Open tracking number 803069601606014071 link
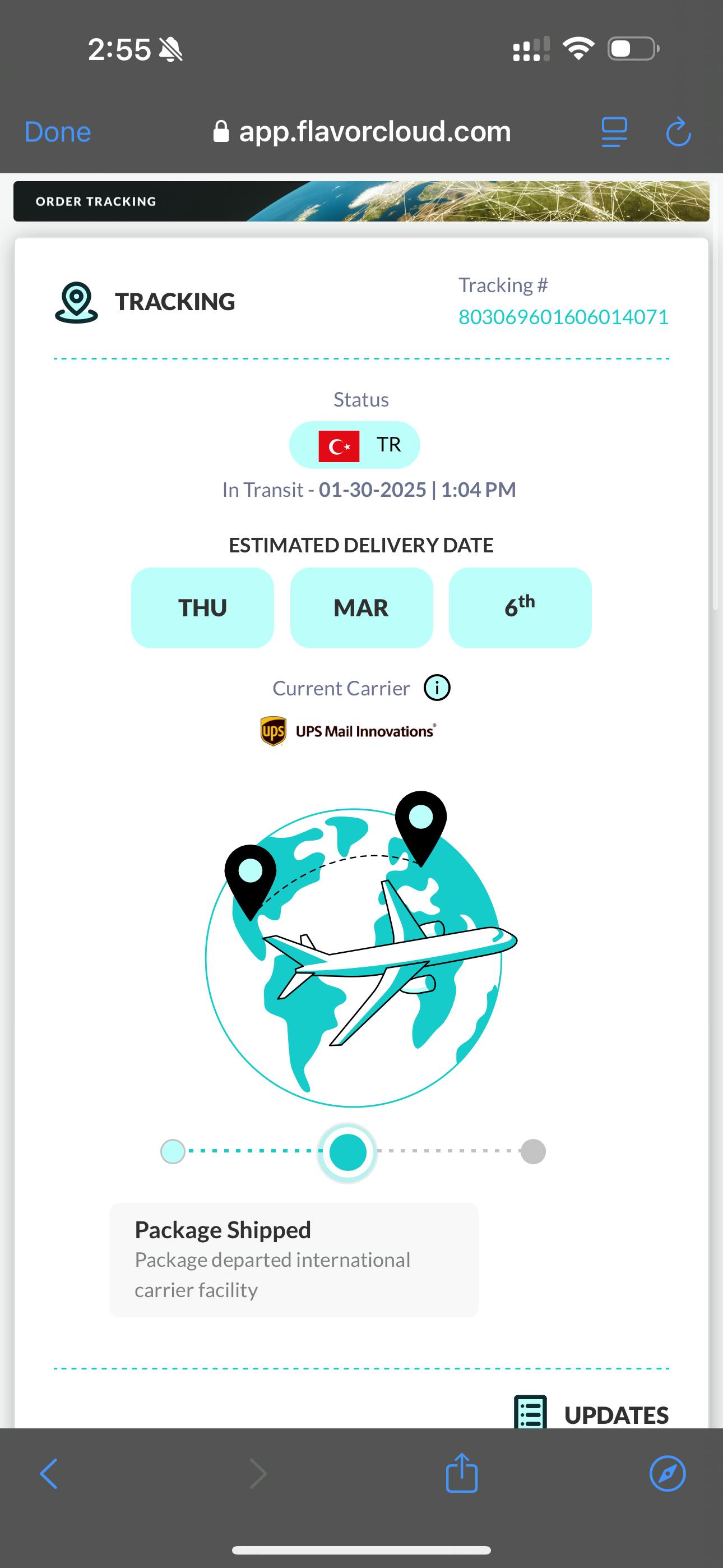Image resolution: width=723 pixels, height=1568 pixels. (563, 317)
